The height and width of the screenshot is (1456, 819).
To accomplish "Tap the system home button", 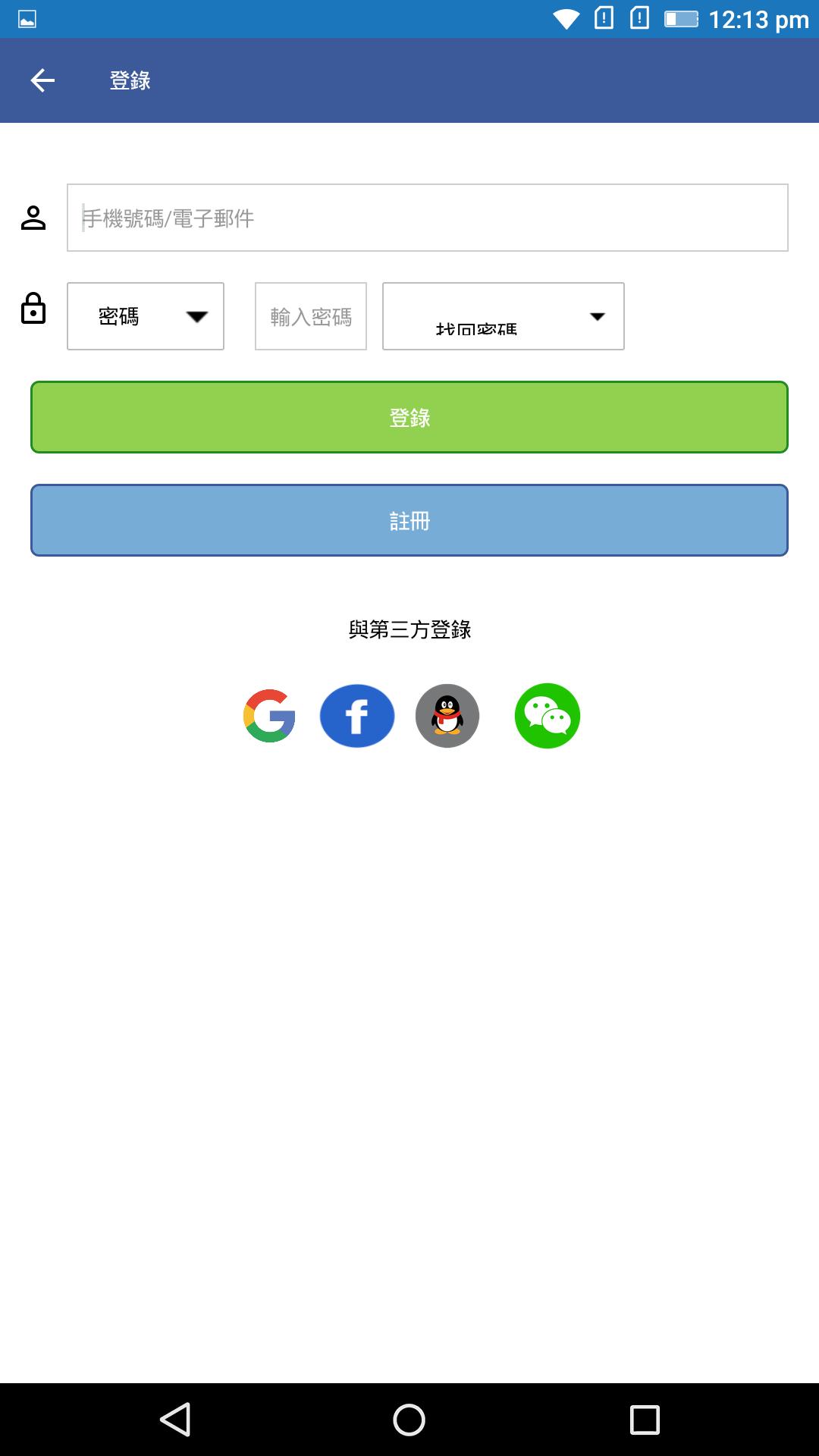I will pos(409,1420).
